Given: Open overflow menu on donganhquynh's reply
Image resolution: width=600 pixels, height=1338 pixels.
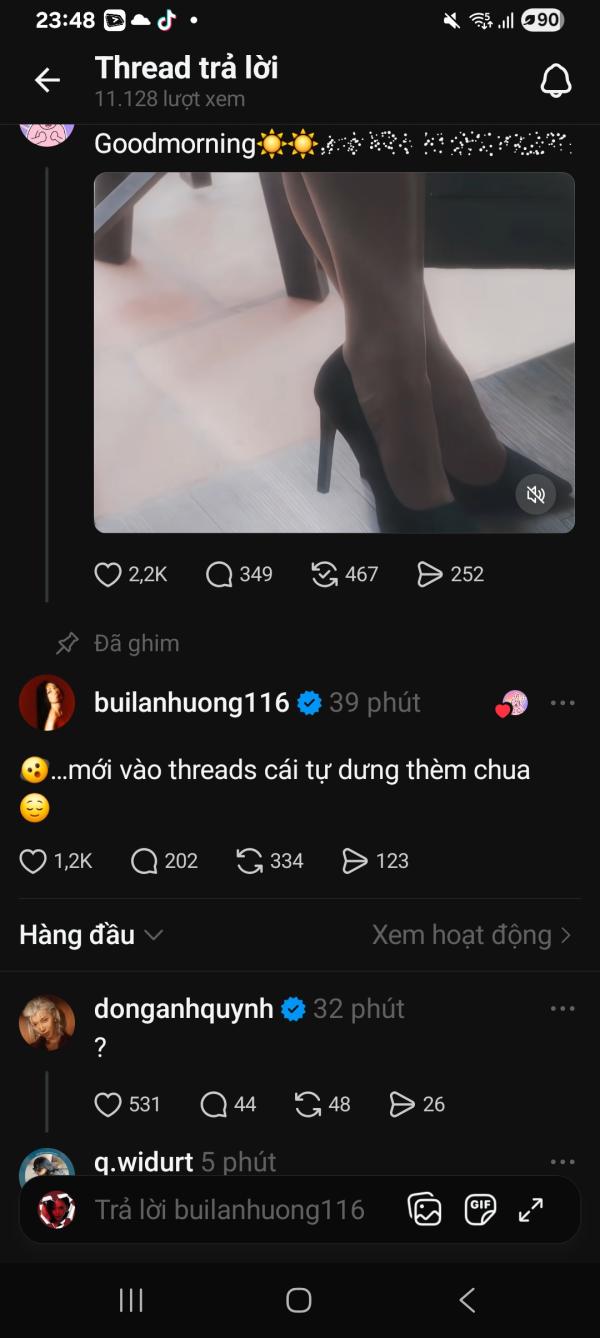Looking at the screenshot, I should (562, 1009).
